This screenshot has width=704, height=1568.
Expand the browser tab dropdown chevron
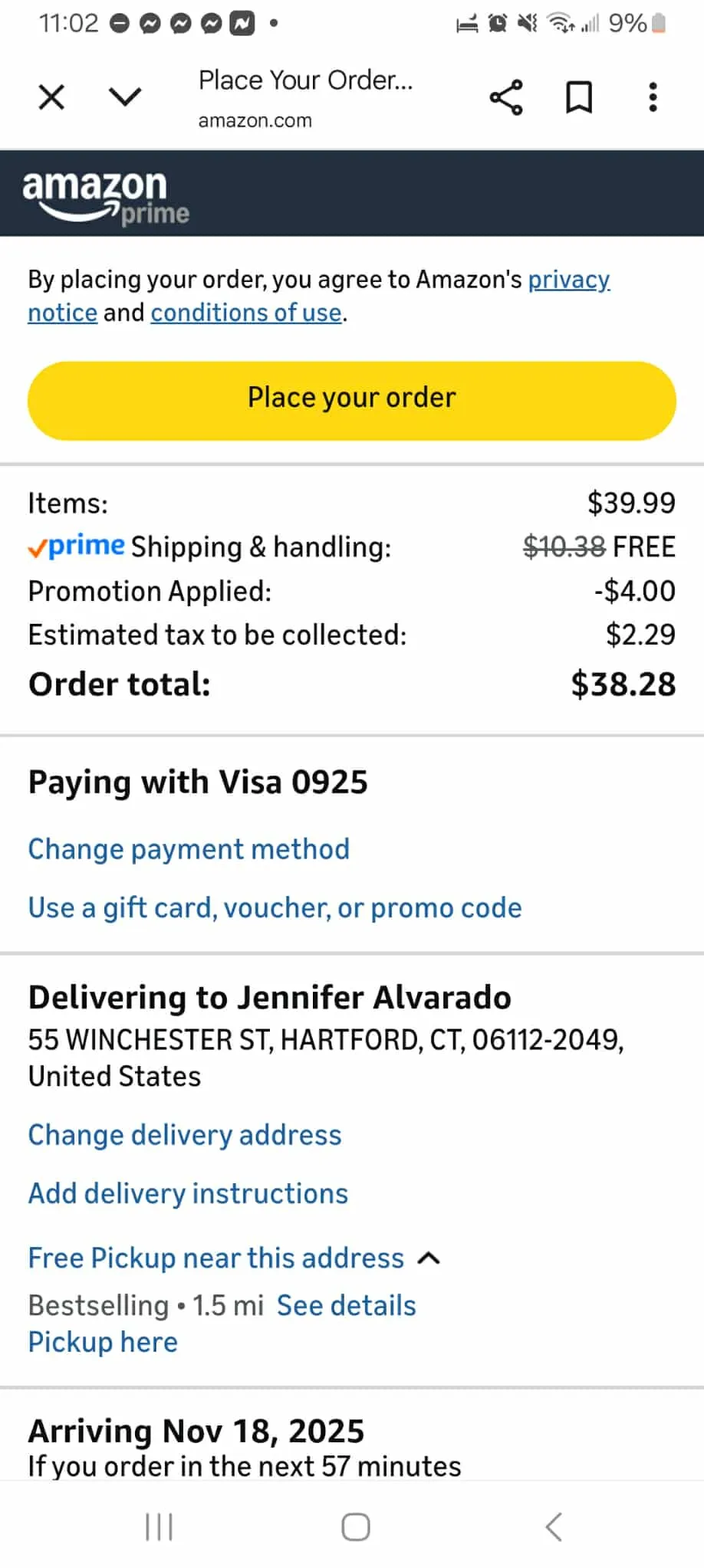125,97
